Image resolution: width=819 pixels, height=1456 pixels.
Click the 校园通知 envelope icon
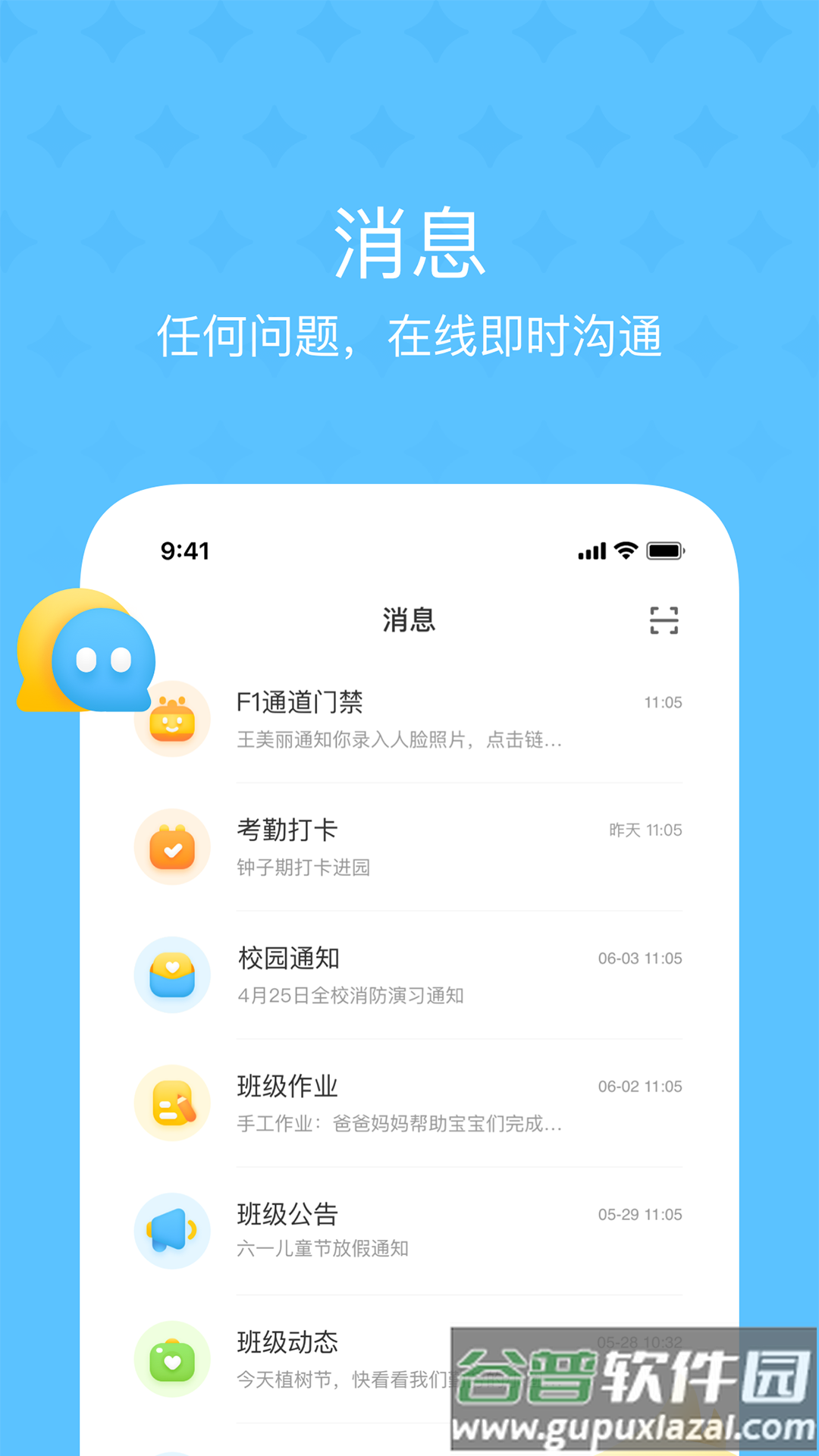(x=173, y=975)
